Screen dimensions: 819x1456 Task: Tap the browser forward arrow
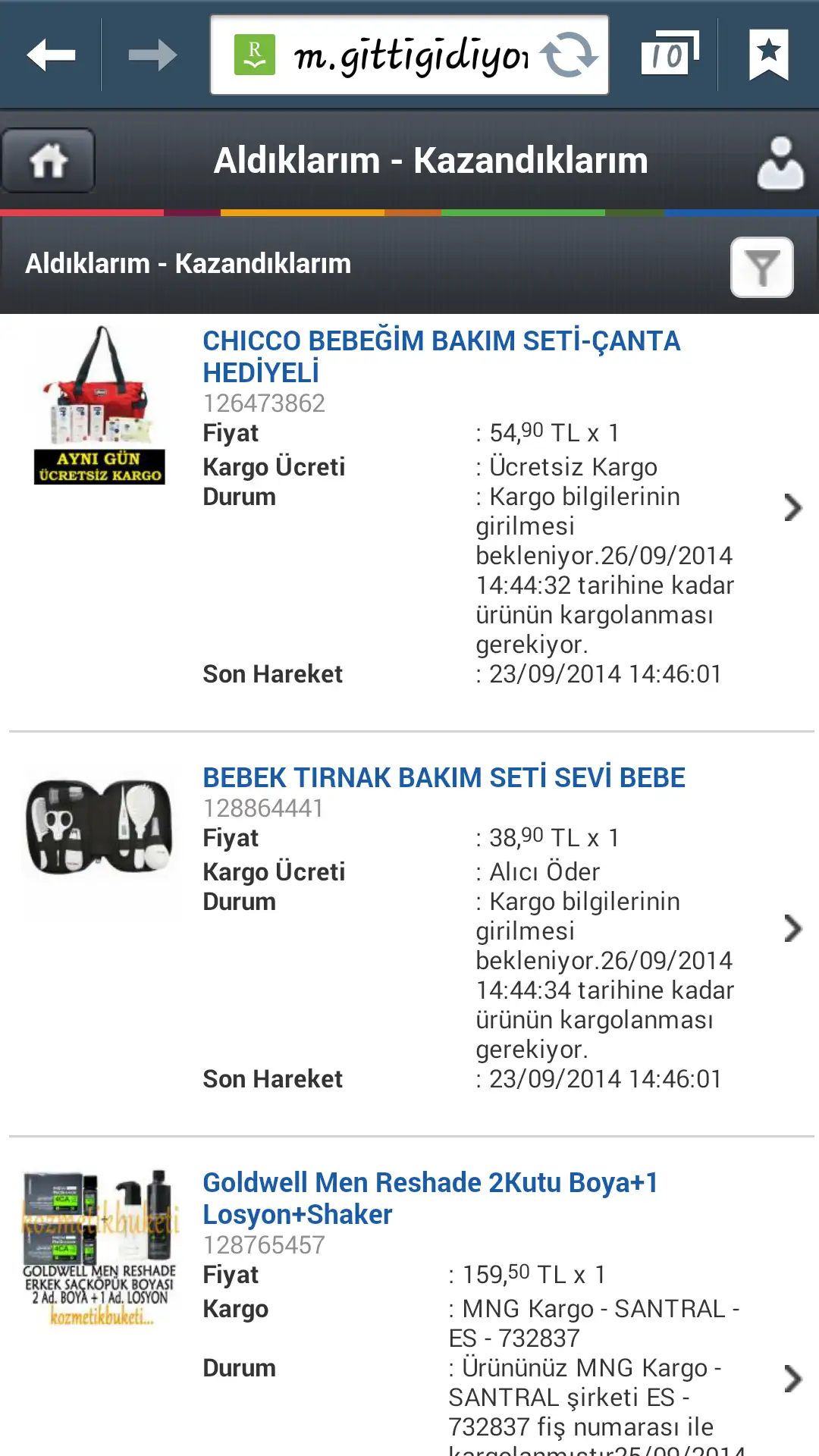tap(152, 55)
